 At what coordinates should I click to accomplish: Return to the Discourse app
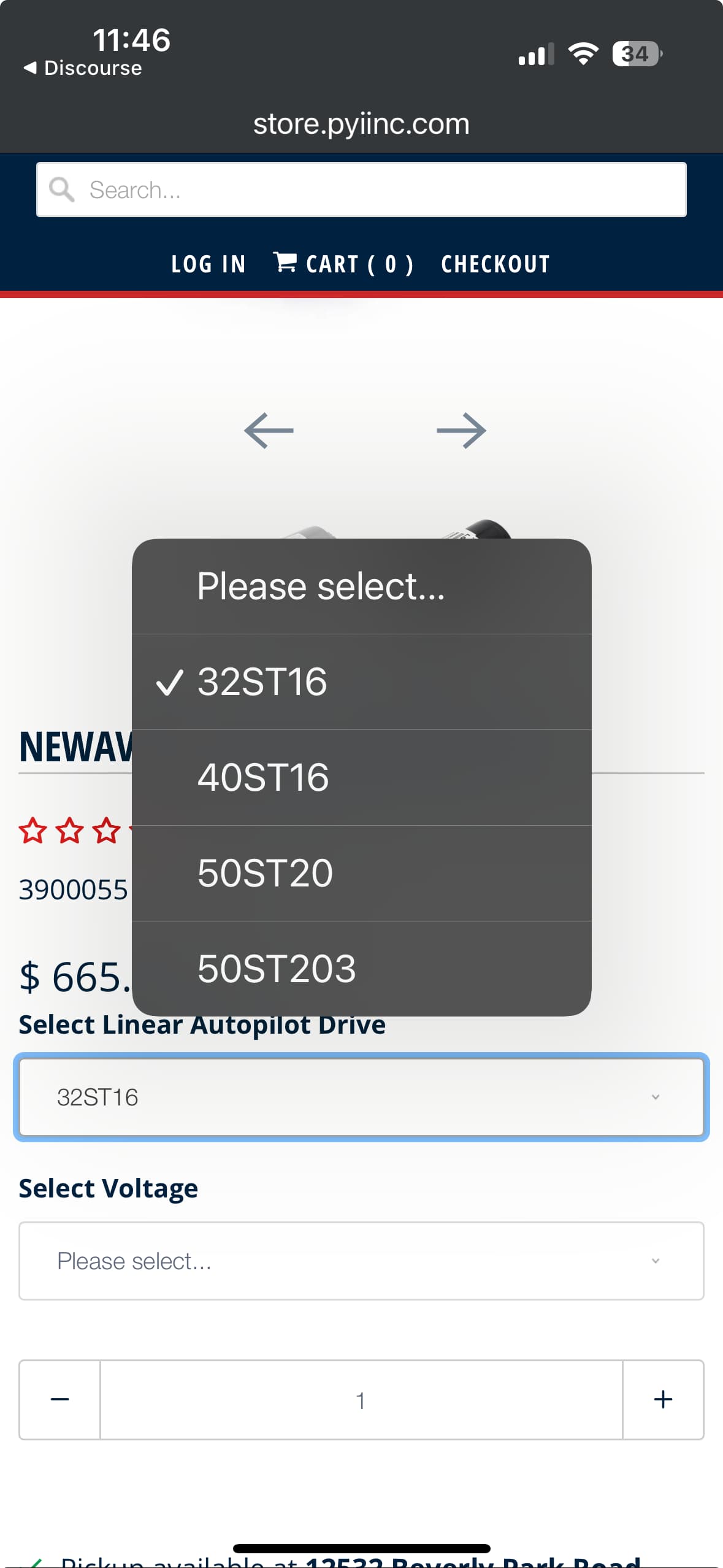[82, 67]
